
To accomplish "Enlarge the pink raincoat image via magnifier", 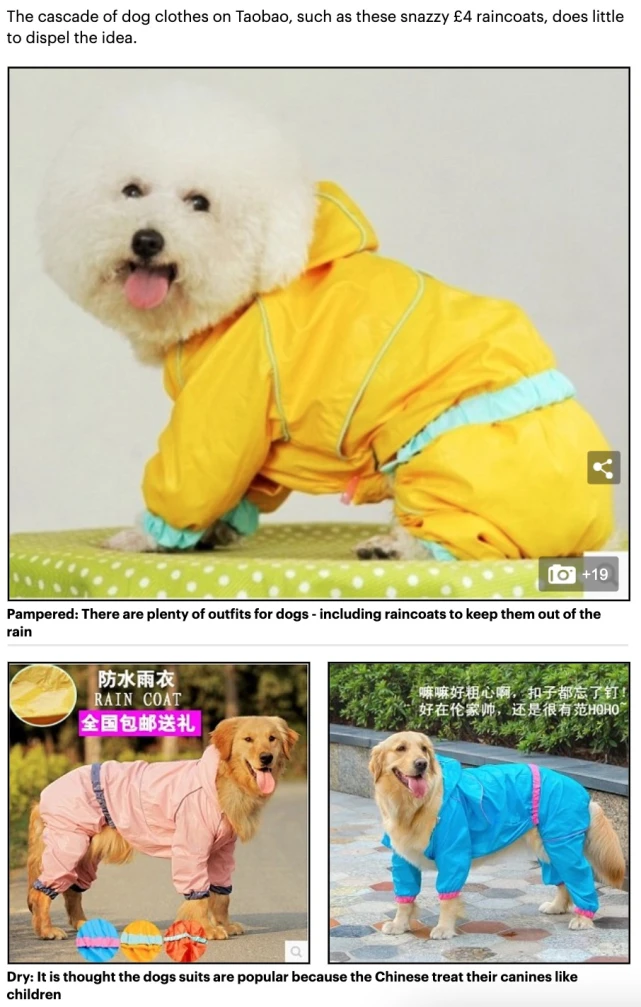I will 296,951.
